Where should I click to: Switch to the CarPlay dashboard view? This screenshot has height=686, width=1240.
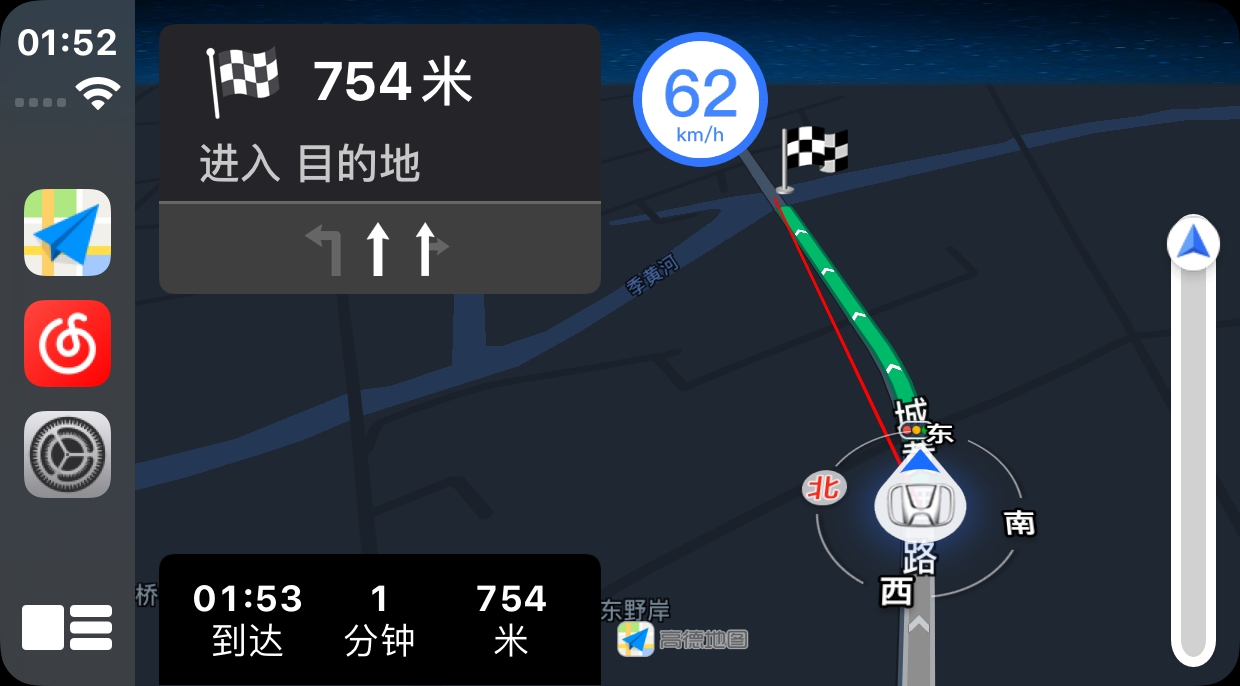pos(67,627)
